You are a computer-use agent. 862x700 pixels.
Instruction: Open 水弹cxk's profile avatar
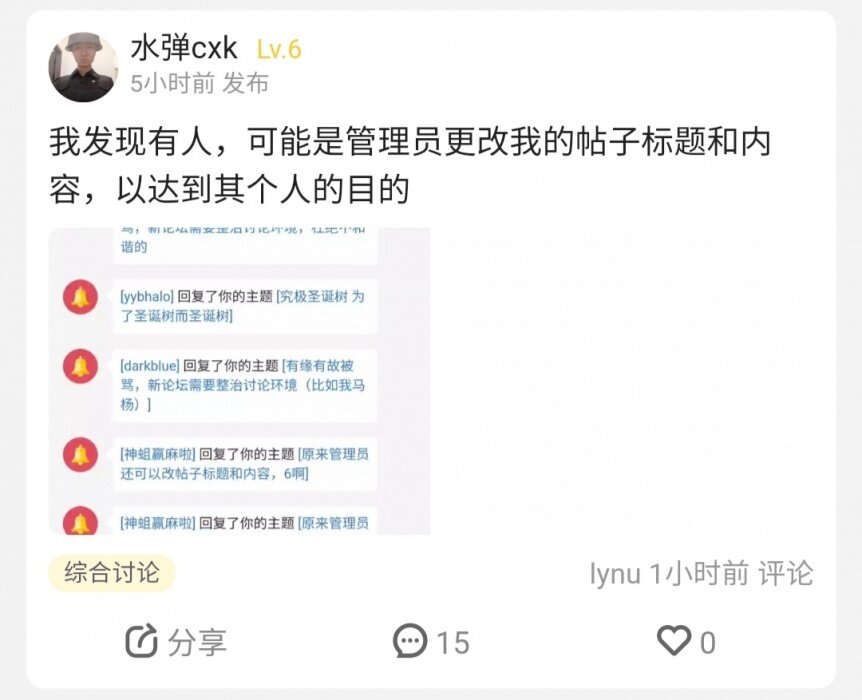click(83, 66)
